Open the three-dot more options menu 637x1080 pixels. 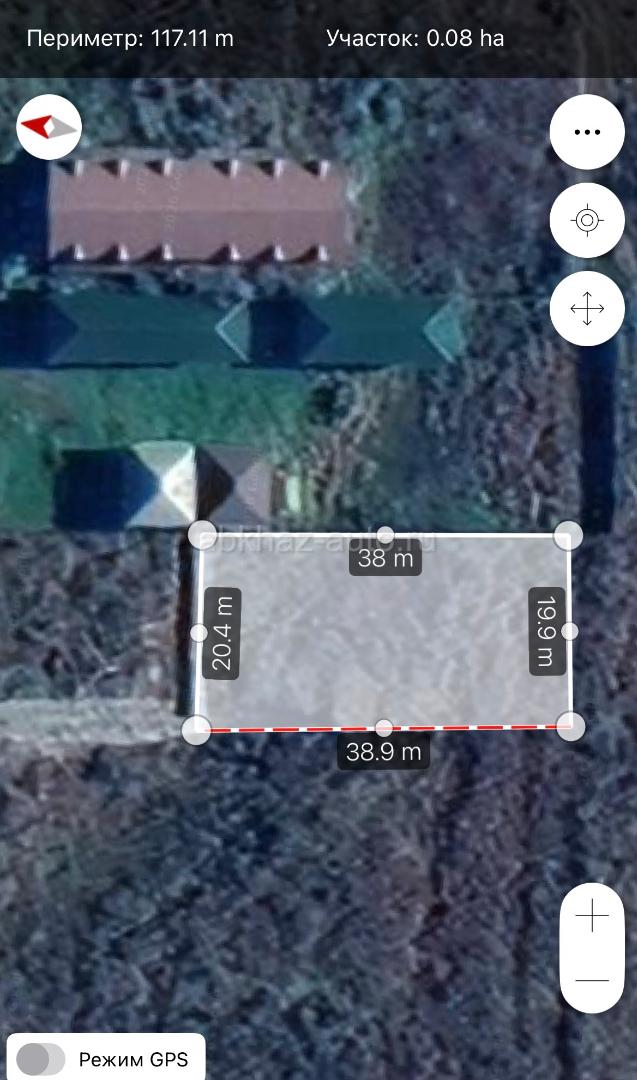click(587, 132)
